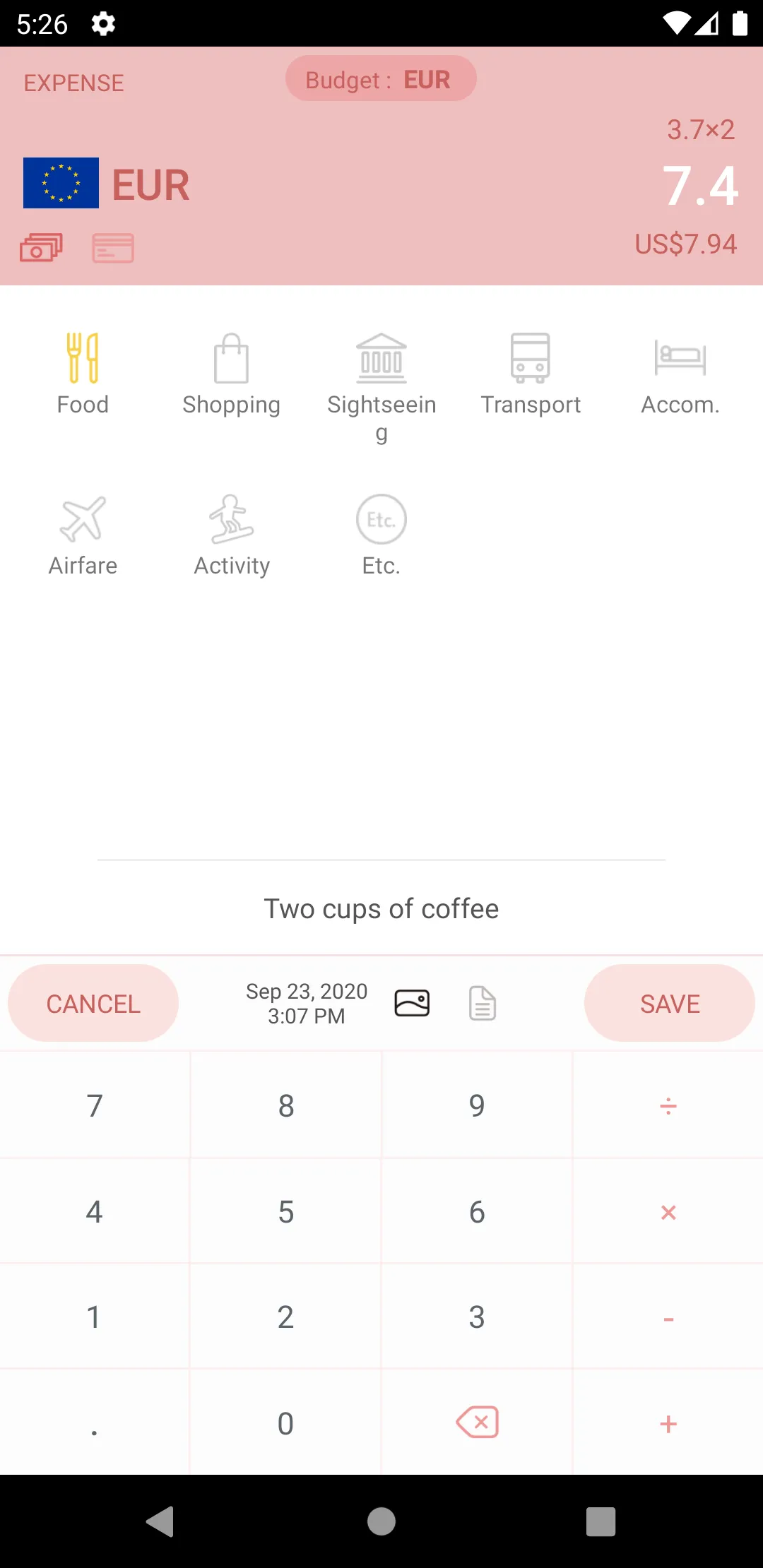Select the Transport category

pos(531,374)
